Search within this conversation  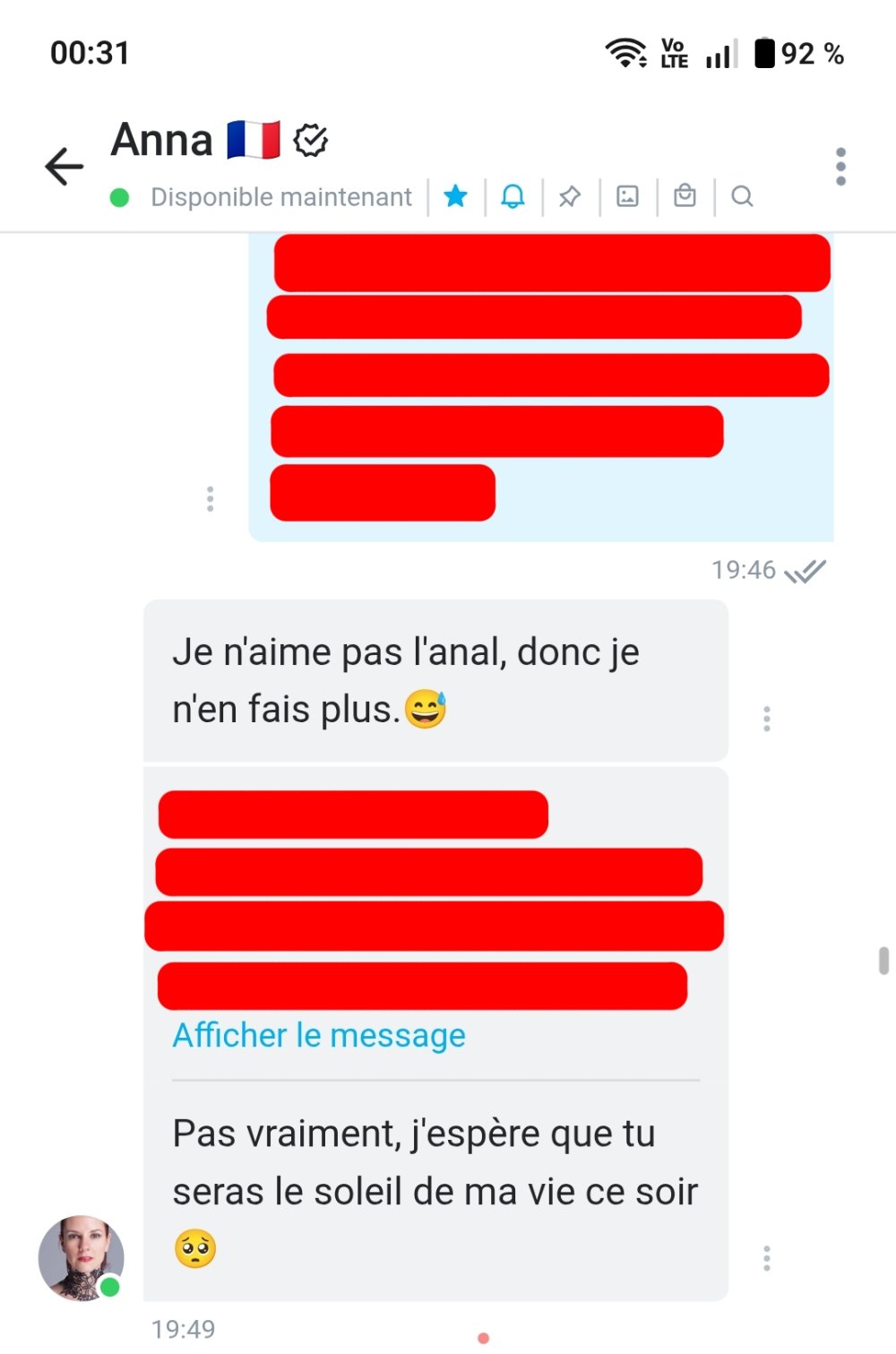[742, 196]
